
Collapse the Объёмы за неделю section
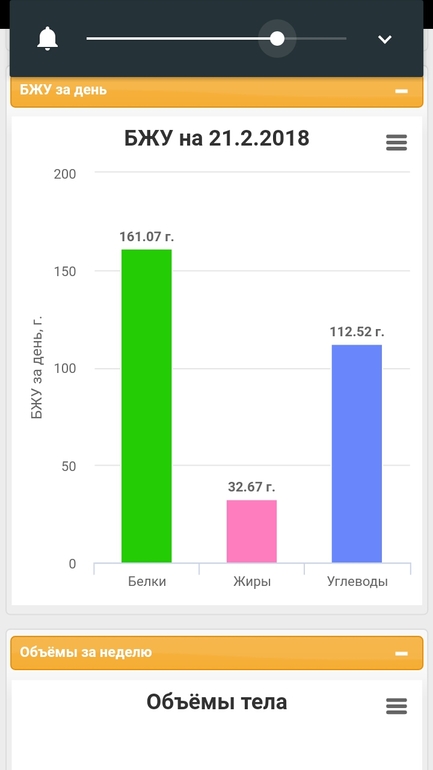(x=402, y=653)
